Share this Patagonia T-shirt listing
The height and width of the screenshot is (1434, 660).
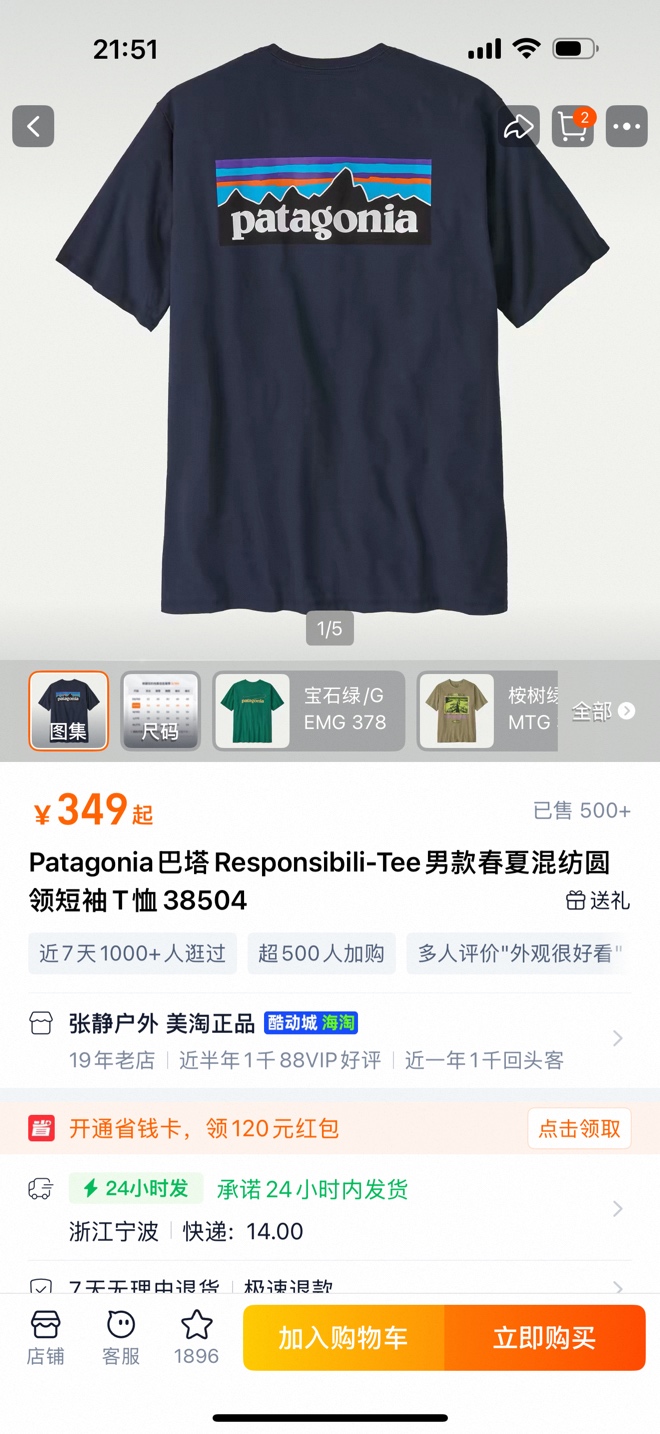518,126
